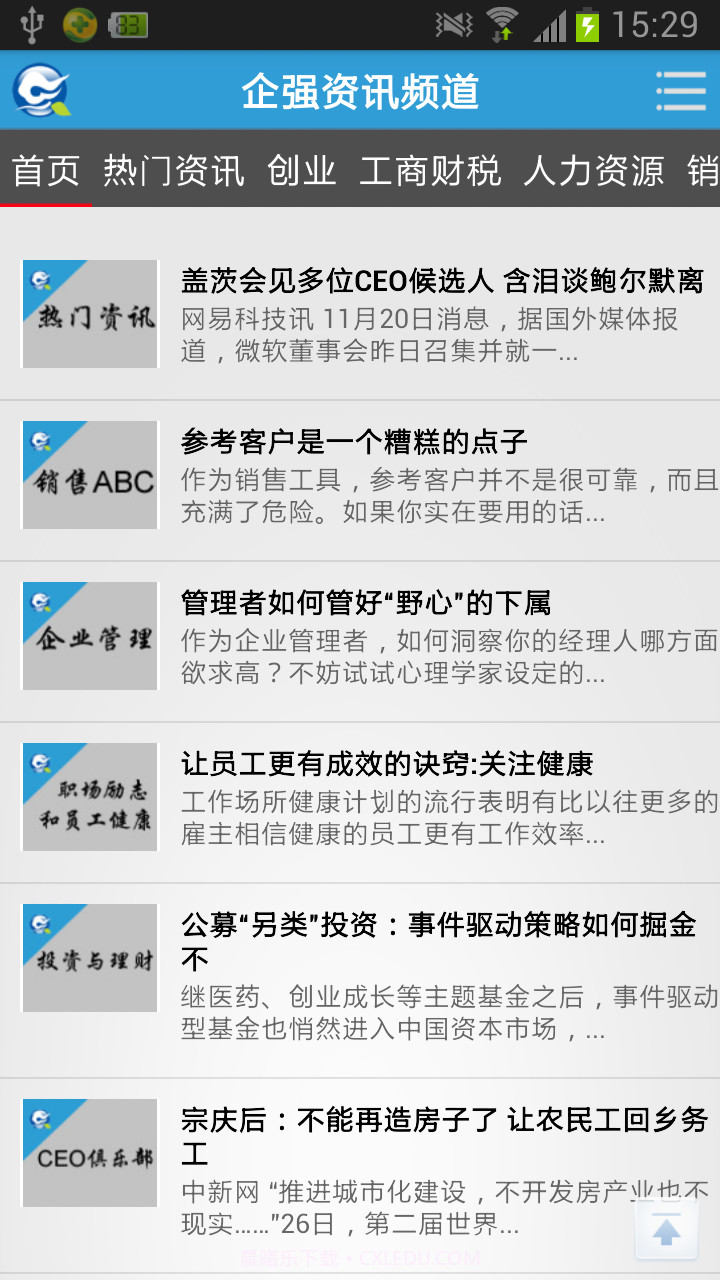Switch to the 人力资源 tab
Image resolution: width=720 pixels, height=1280 pixels.
coord(597,170)
